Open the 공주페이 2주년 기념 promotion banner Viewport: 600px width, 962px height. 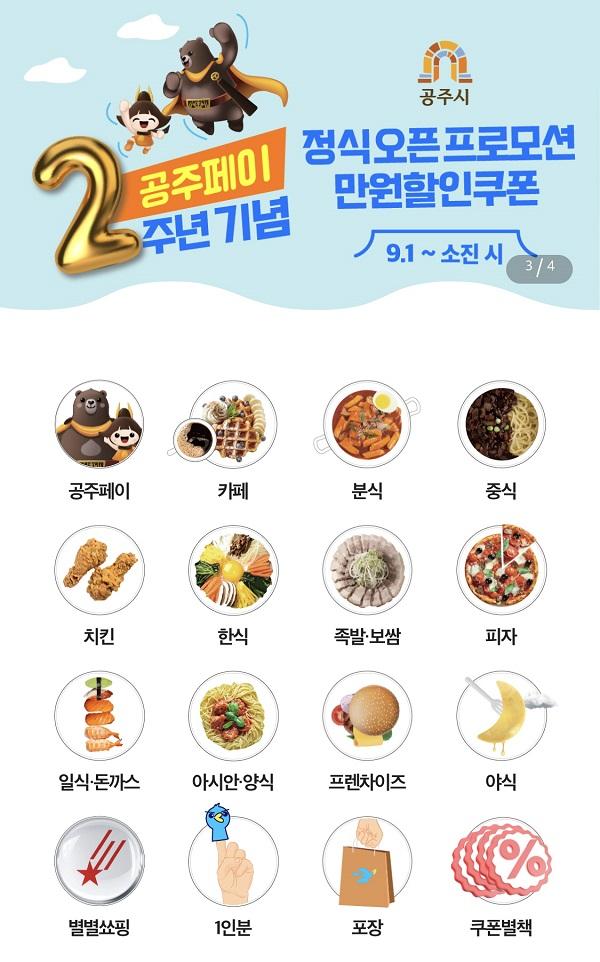point(300,150)
